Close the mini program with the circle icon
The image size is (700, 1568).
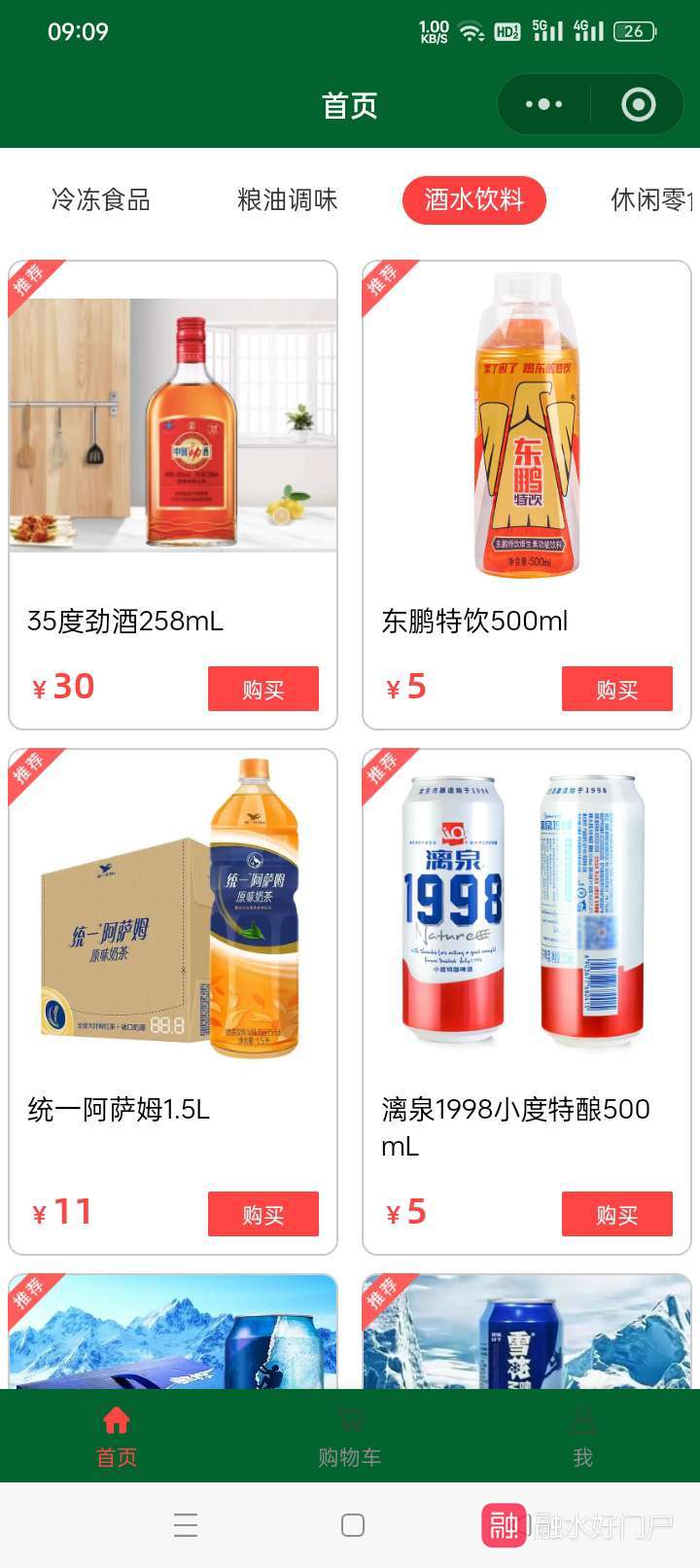tap(638, 104)
